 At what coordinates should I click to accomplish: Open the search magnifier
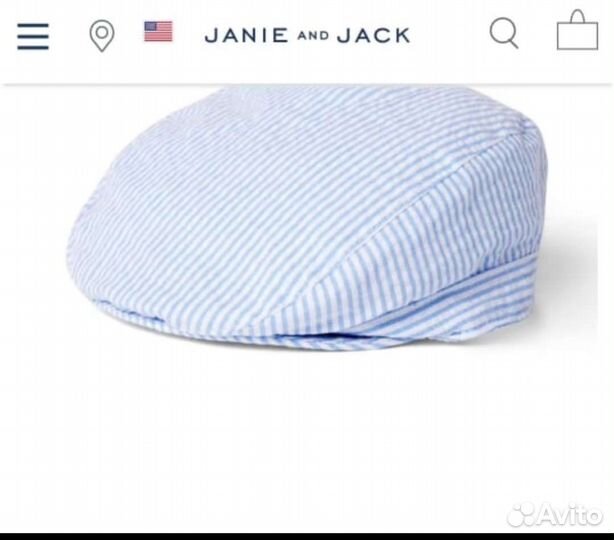[x=504, y=34]
